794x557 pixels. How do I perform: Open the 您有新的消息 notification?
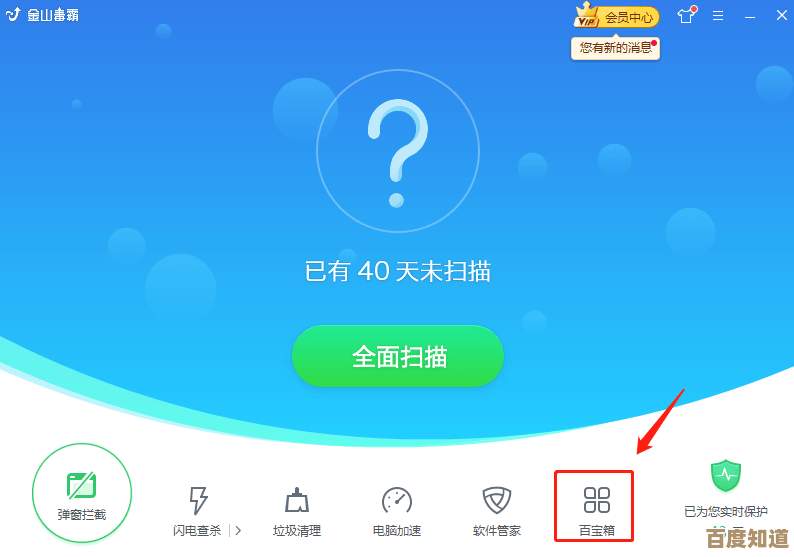615,47
